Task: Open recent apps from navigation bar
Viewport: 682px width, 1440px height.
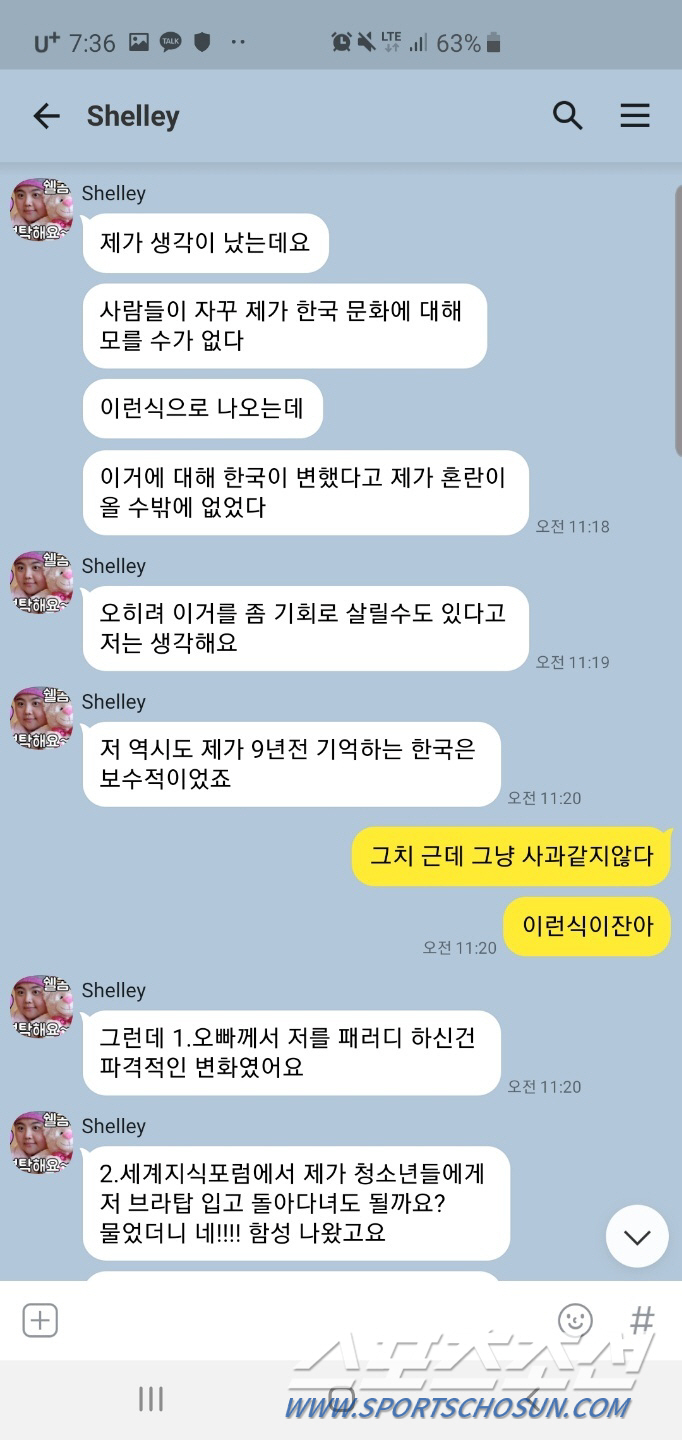Action: (x=151, y=1398)
